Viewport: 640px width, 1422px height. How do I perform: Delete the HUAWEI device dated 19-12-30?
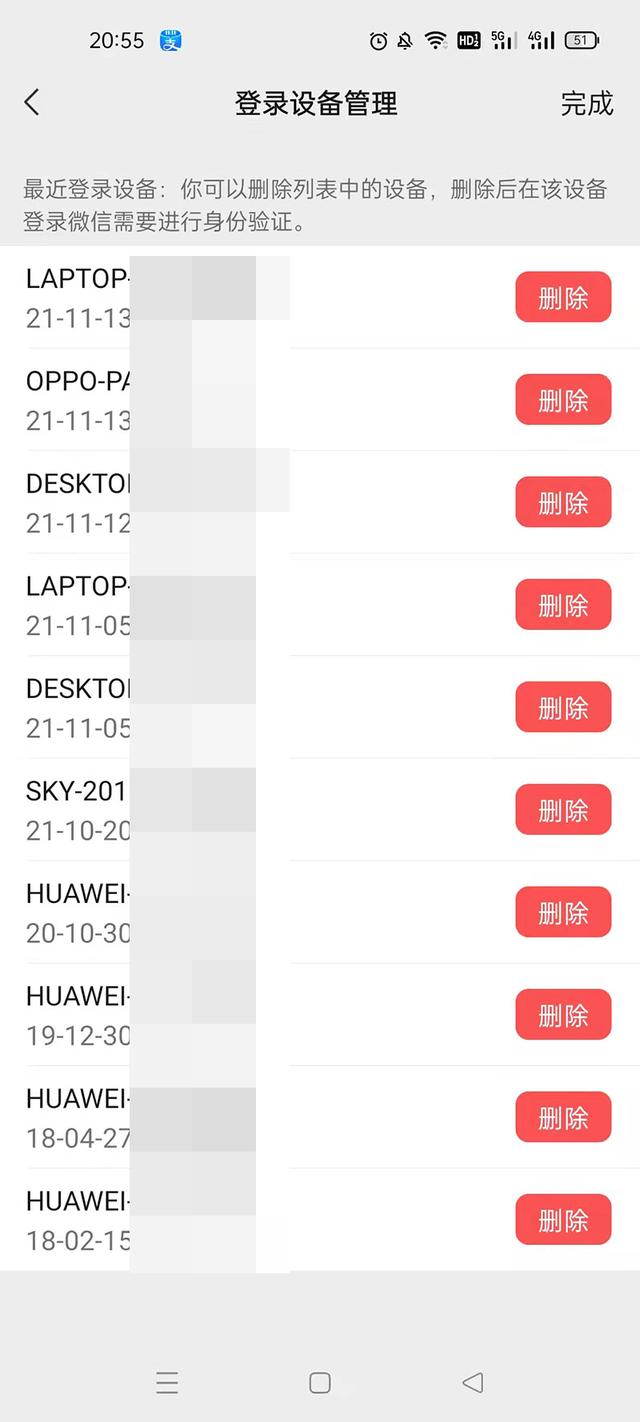563,1015
